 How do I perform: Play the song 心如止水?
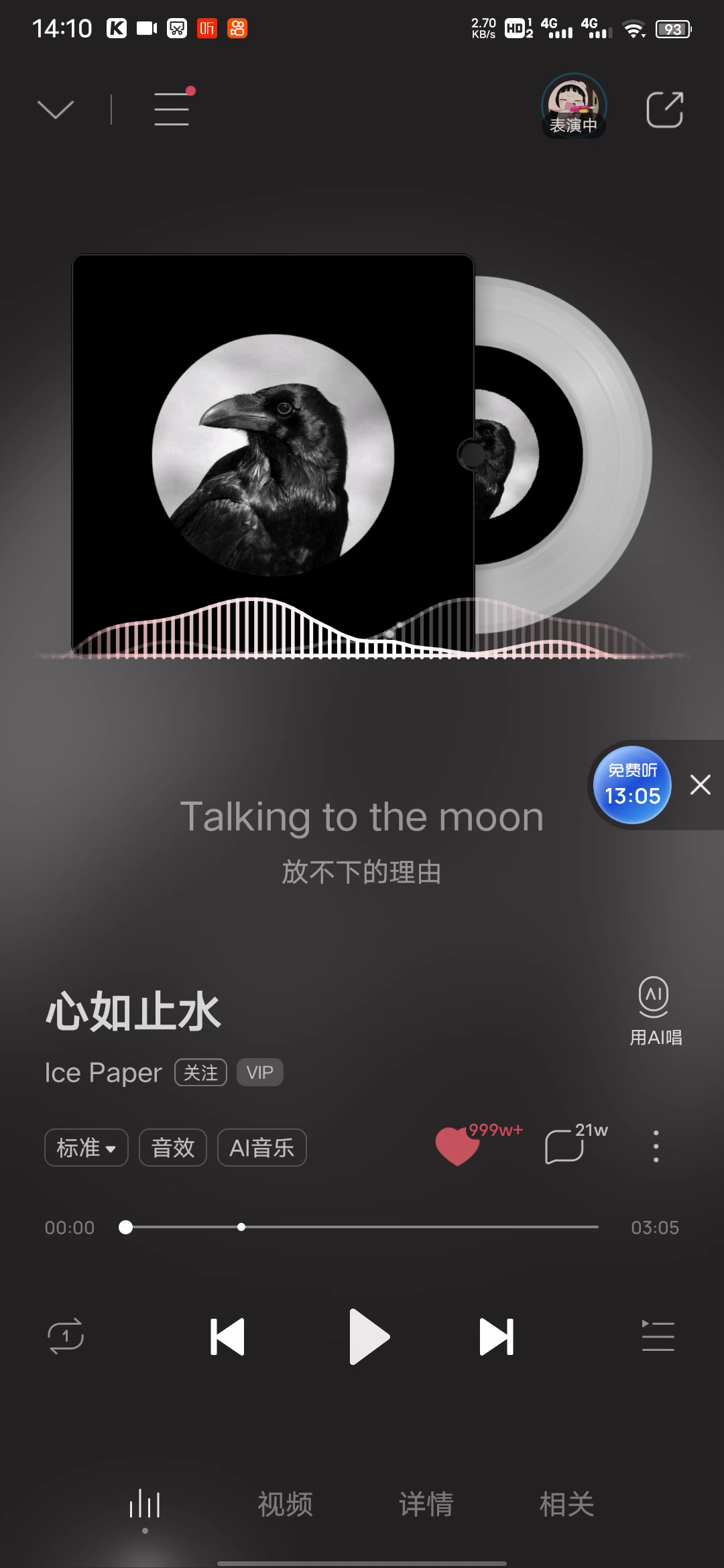coord(368,1337)
